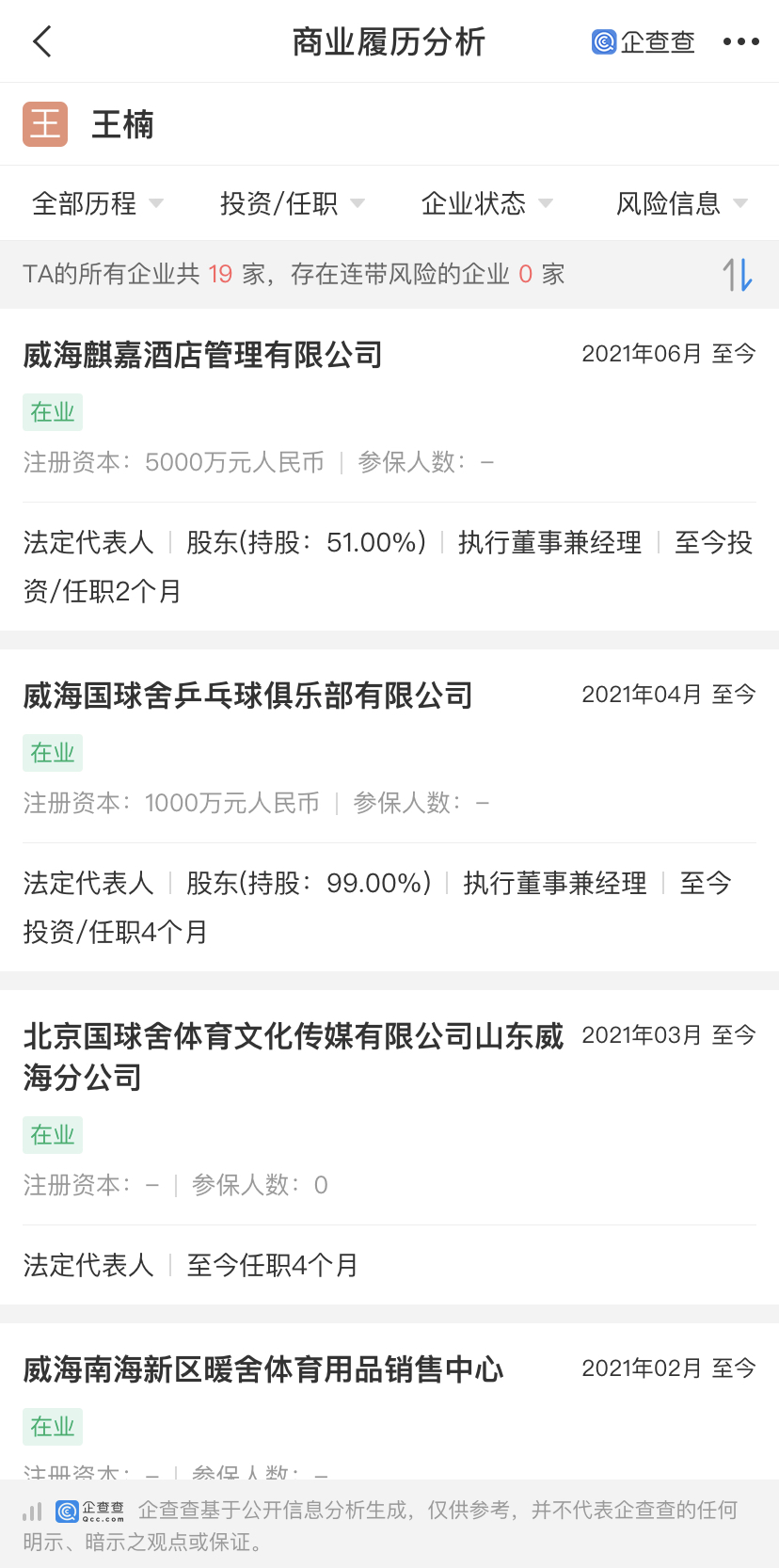779x1568 pixels.
Task: Select 威海南海新区暖舍体育用品销售中心 company card
Action: click(x=263, y=1369)
